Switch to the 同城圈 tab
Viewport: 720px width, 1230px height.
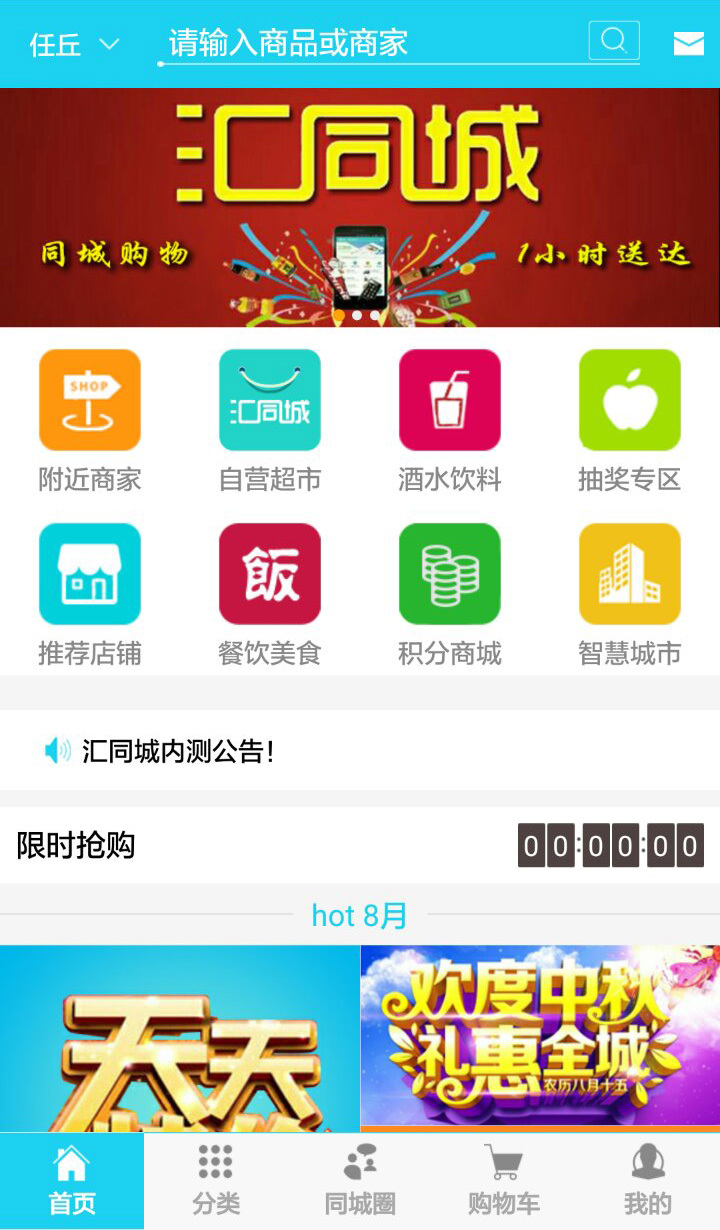tap(360, 1181)
